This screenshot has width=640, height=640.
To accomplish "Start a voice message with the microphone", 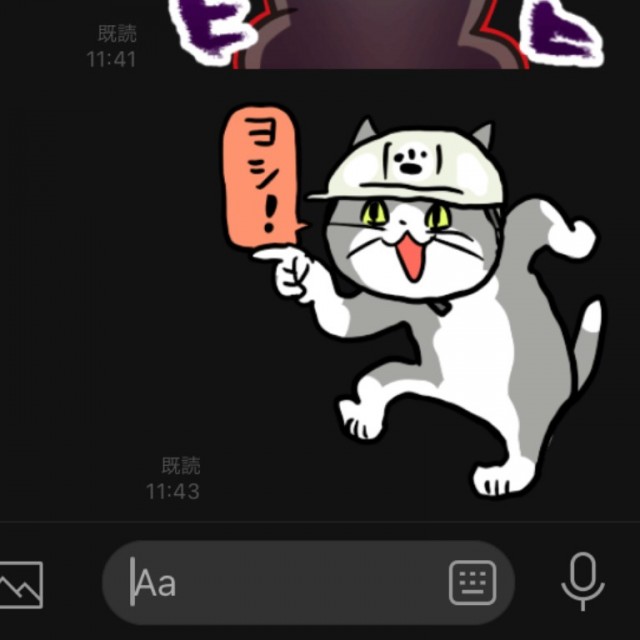I will [x=583, y=581].
